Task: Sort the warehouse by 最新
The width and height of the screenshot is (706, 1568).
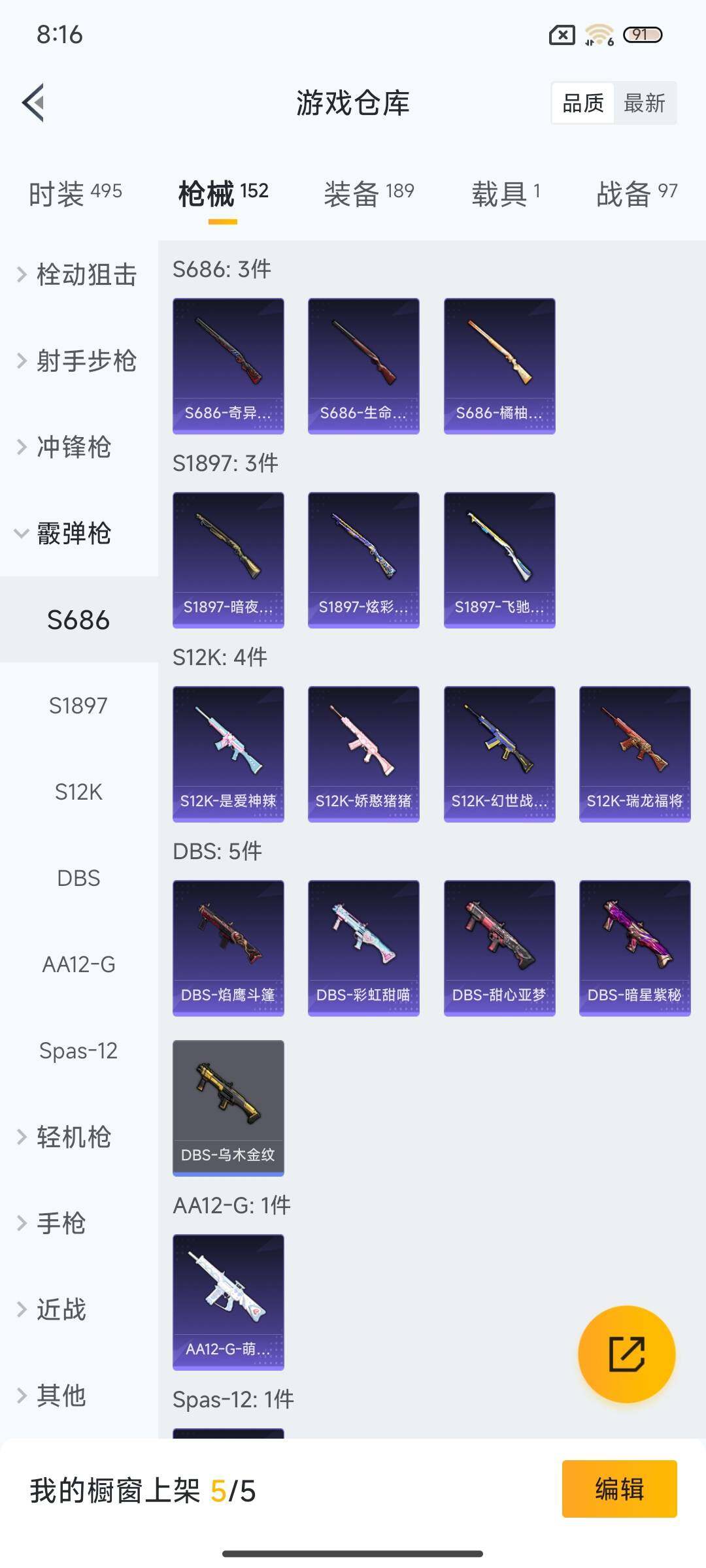Action: tap(644, 103)
